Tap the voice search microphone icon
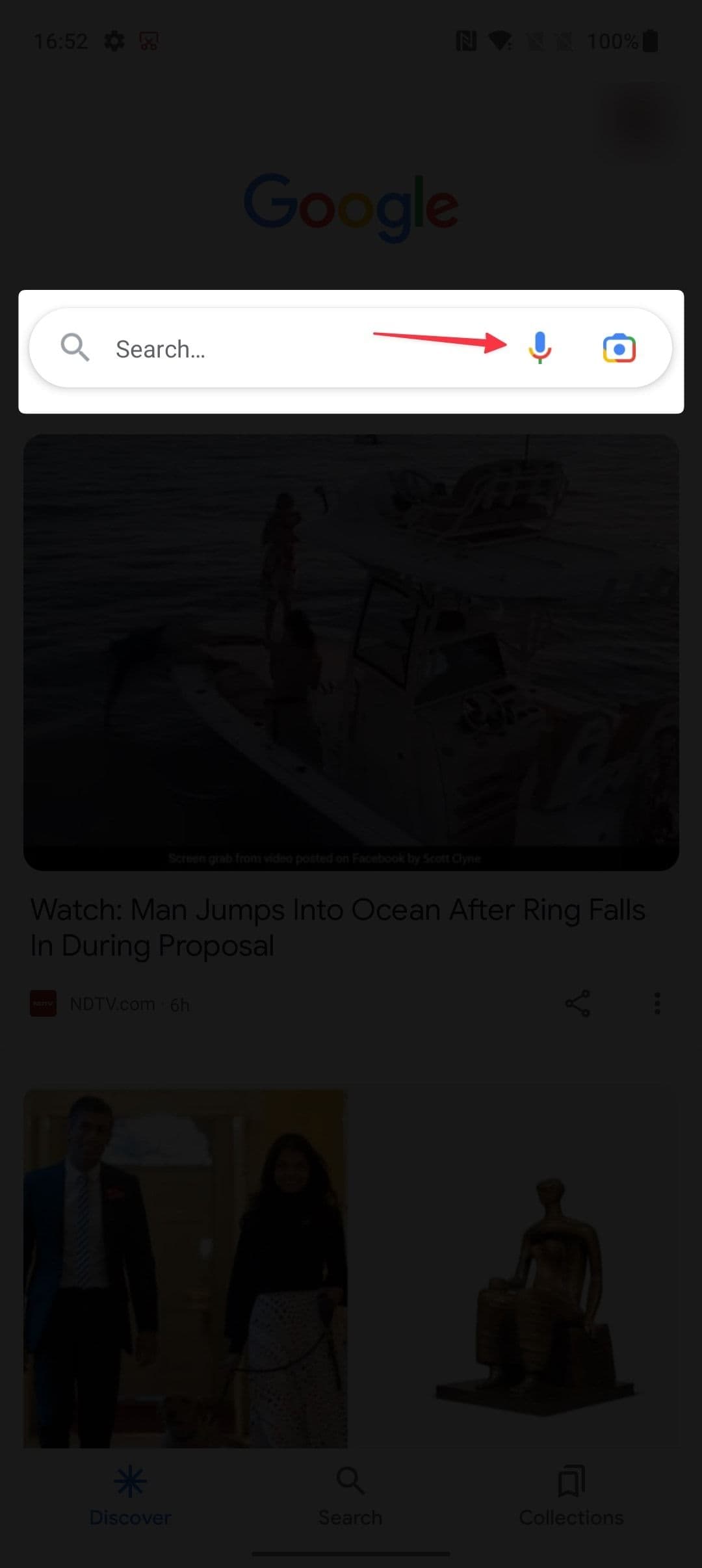Image resolution: width=702 pixels, height=1568 pixels. tap(540, 348)
